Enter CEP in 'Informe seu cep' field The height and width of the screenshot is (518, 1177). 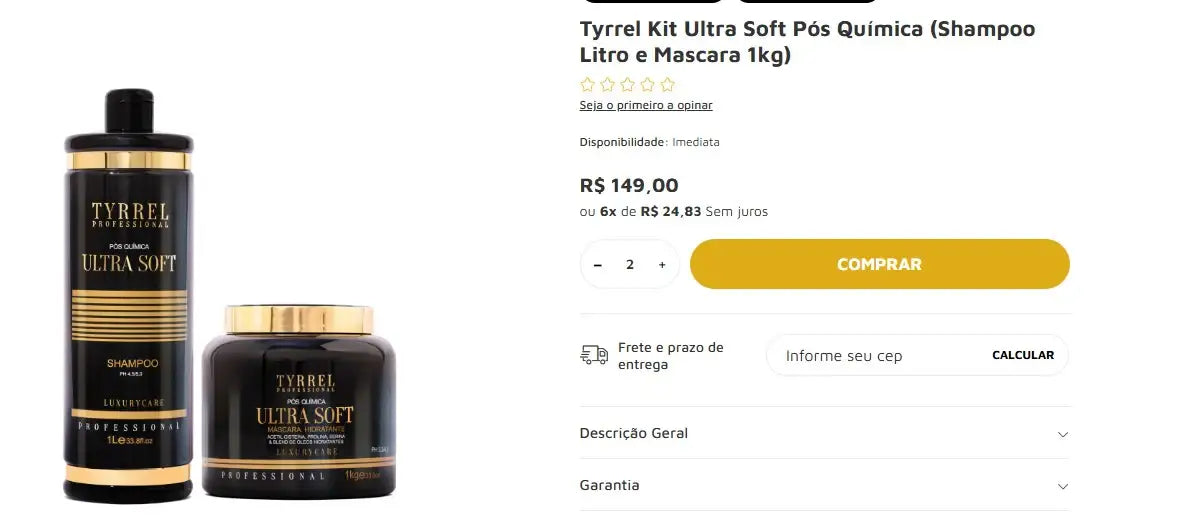(870, 356)
